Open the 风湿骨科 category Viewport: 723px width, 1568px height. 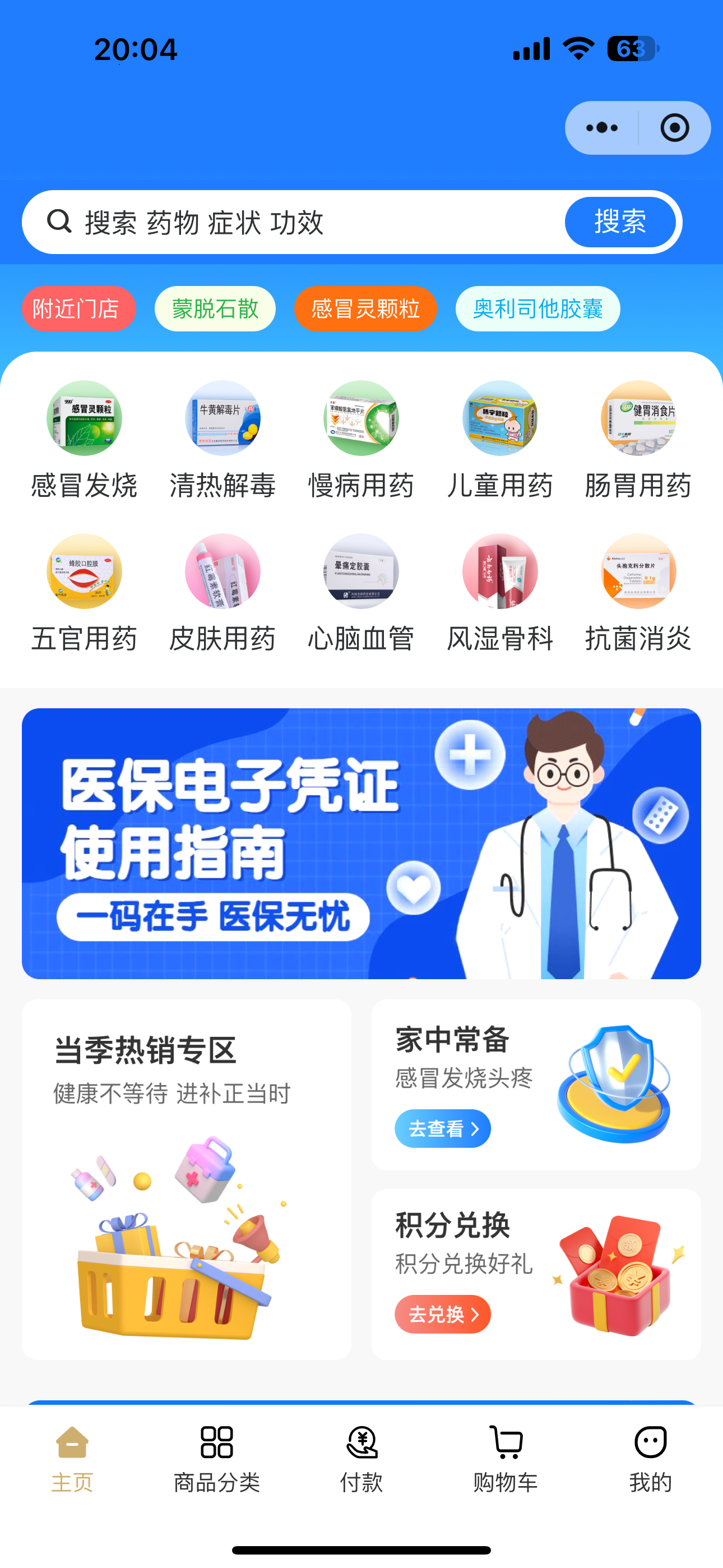(499, 572)
